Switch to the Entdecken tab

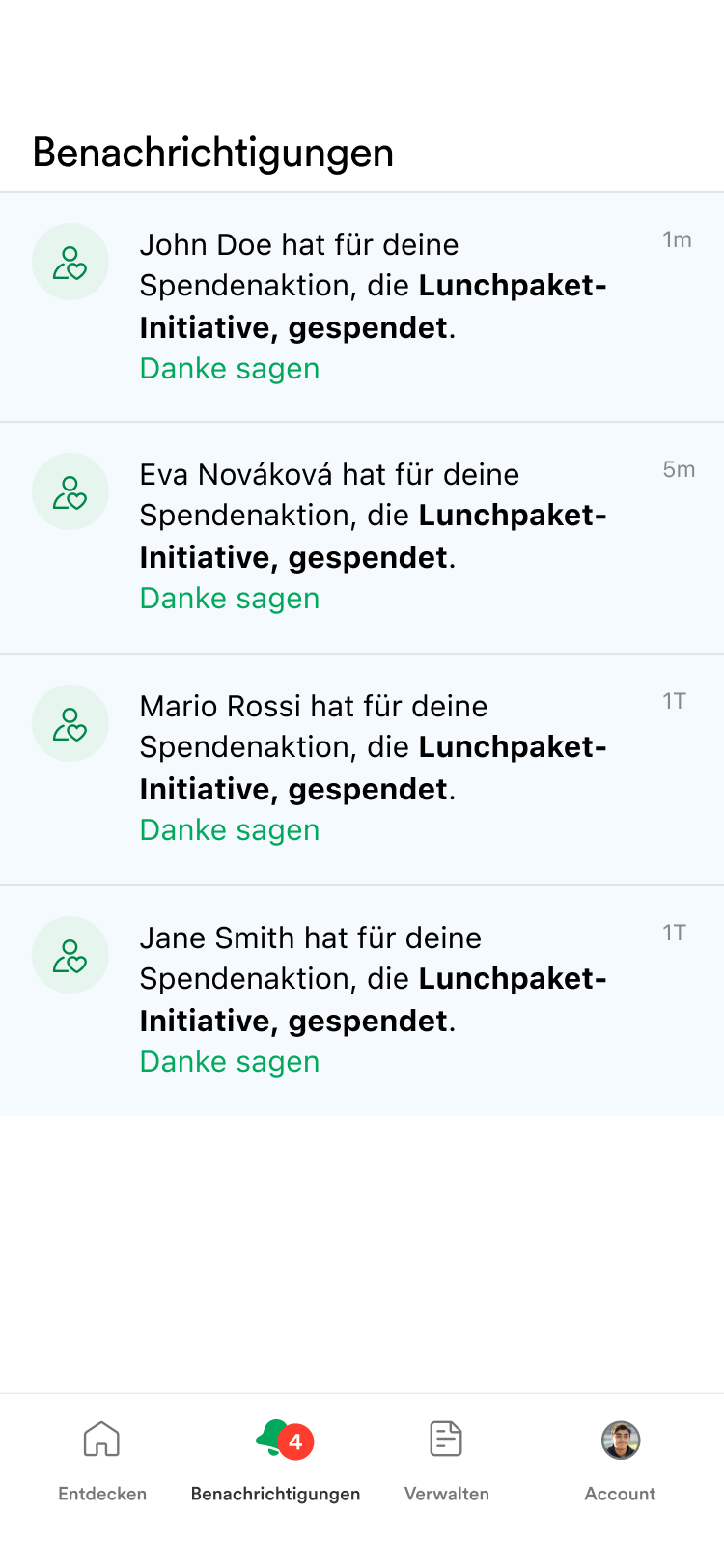pos(102,1462)
